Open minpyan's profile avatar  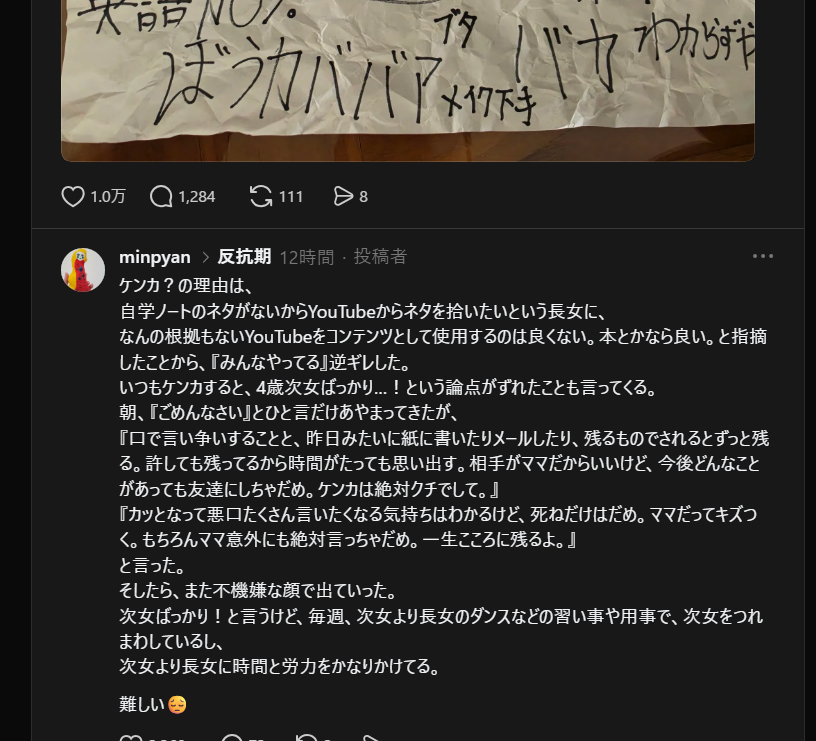pos(83,270)
